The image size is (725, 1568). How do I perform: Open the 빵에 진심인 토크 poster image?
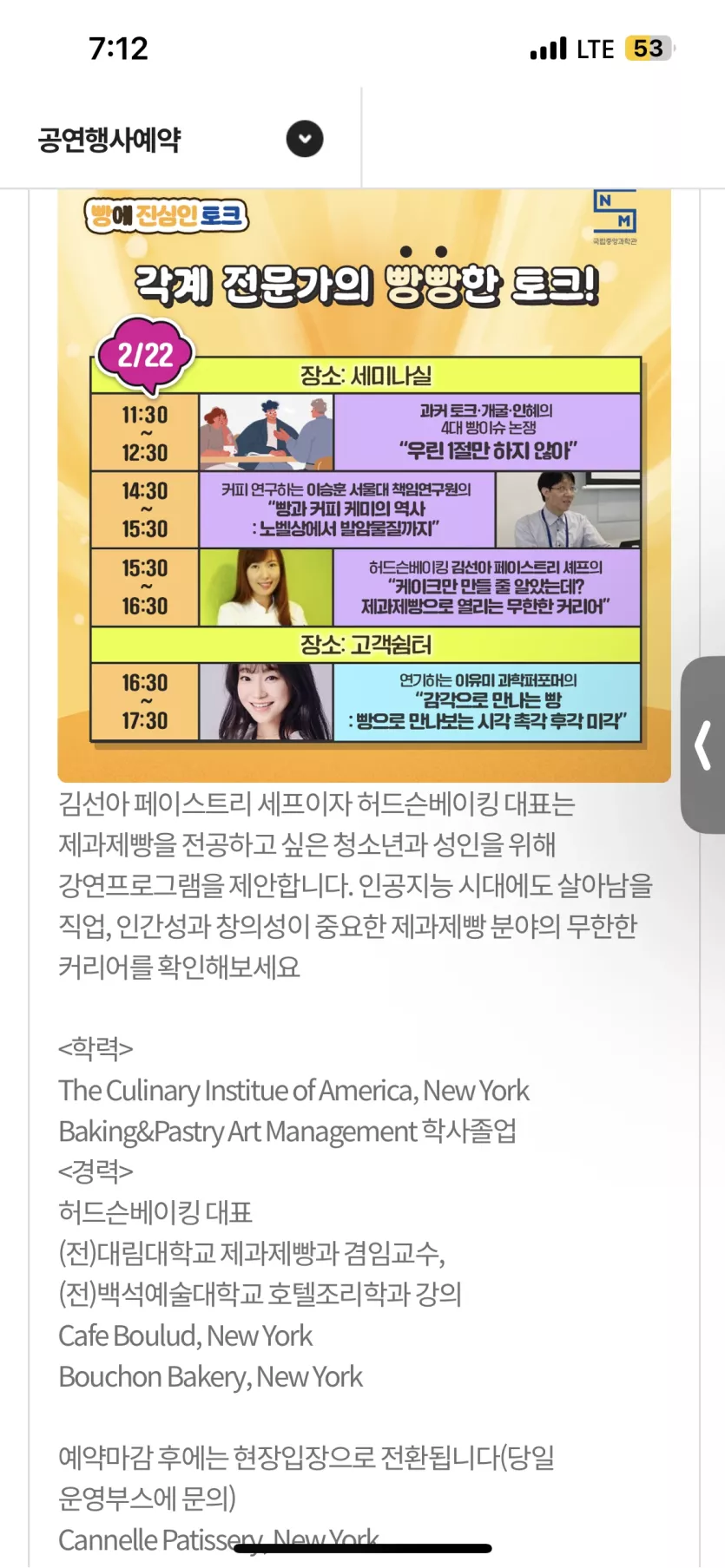pyautogui.click(x=364, y=486)
